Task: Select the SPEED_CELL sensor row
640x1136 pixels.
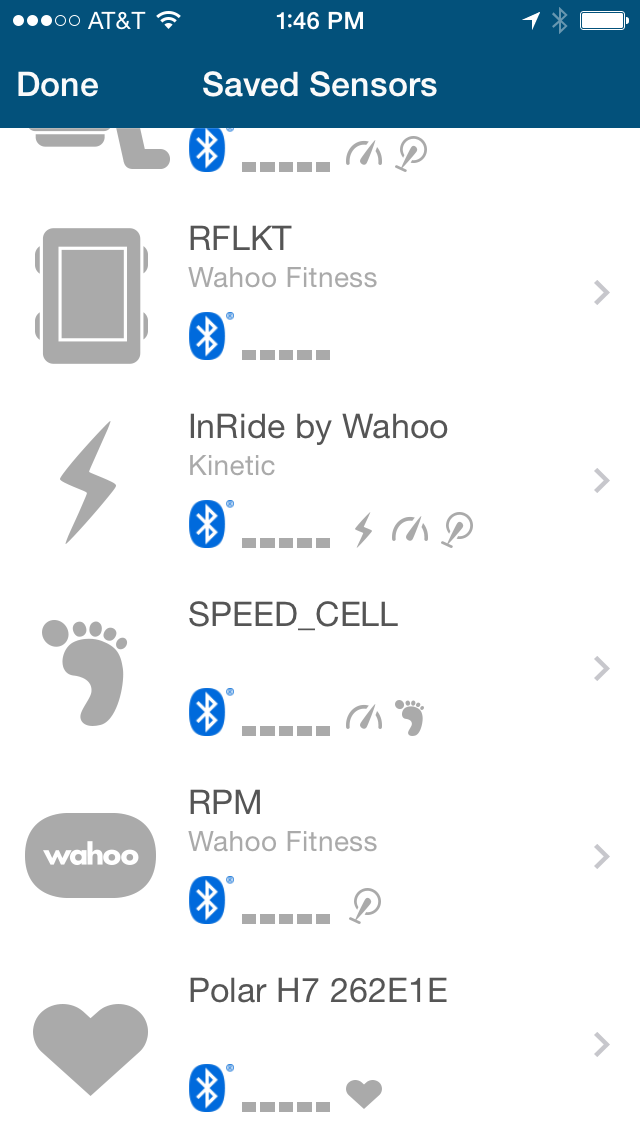Action: (x=320, y=669)
